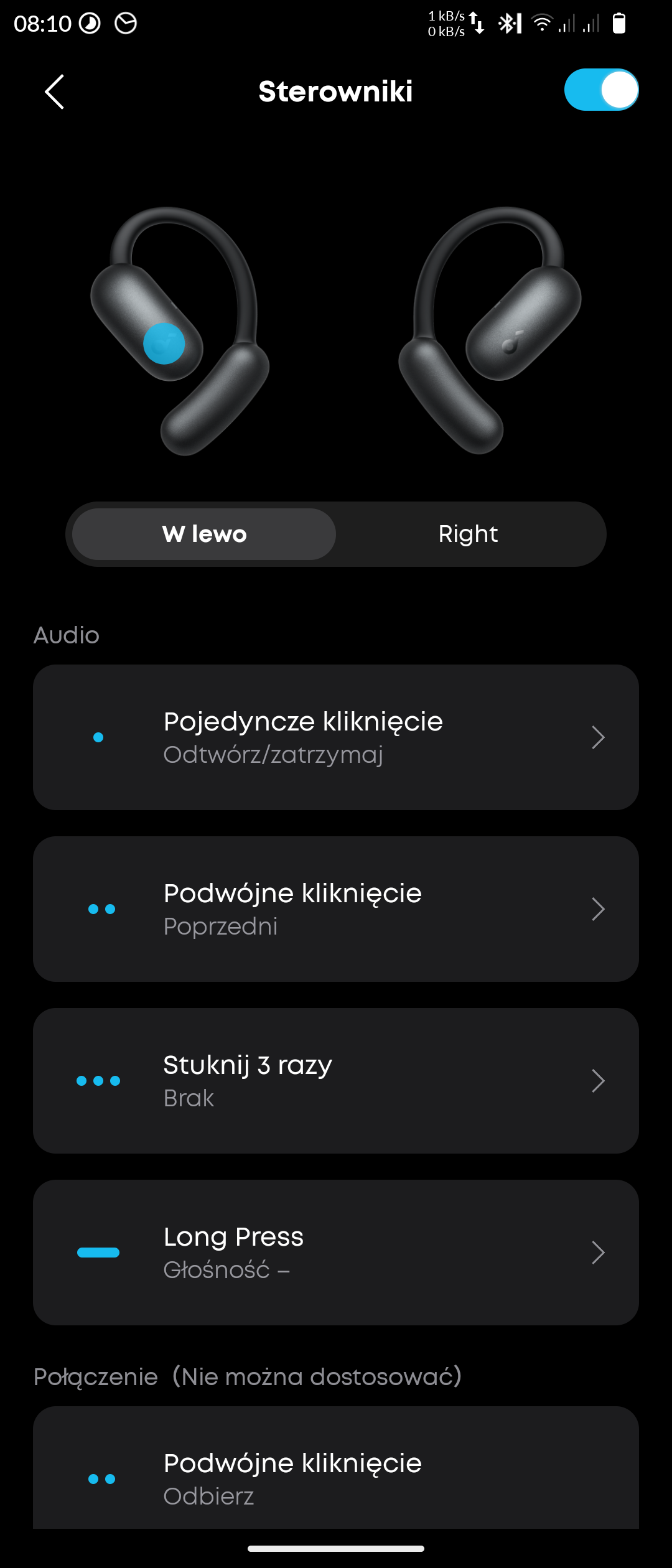
Task: Open Pojedyncze kliknięcie Odtwórz/zatrzymaj setting
Action: (336, 737)
